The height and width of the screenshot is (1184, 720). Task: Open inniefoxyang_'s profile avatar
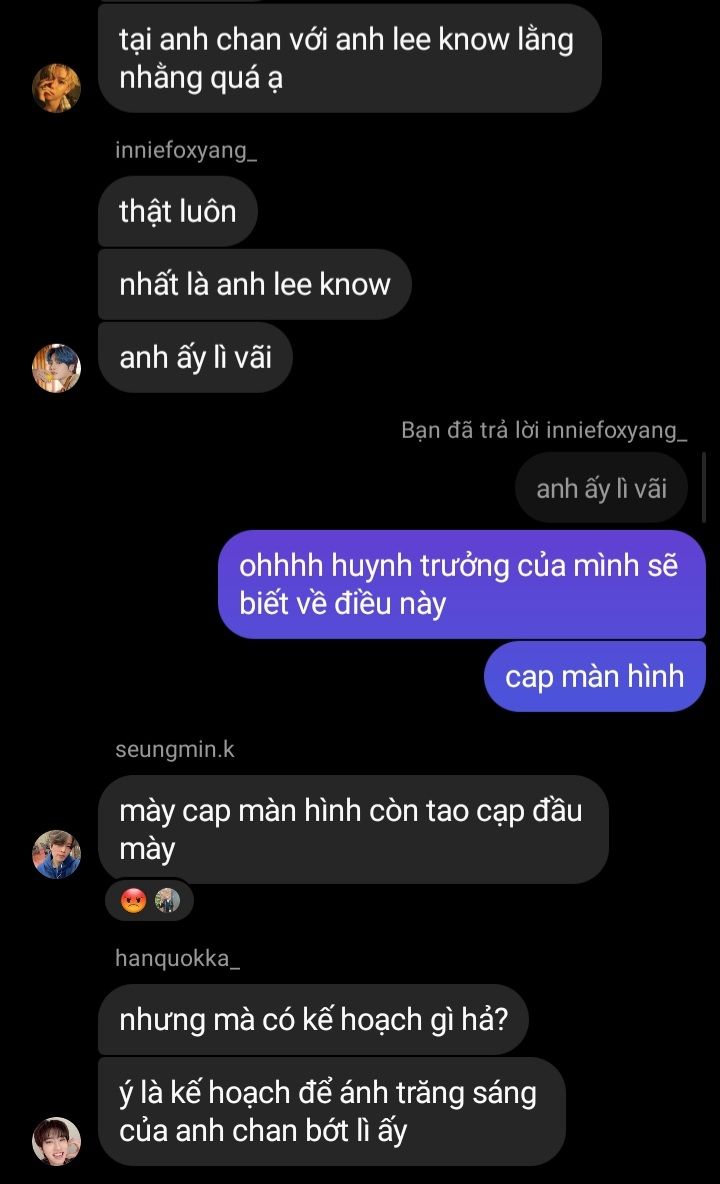coord(56,367)
